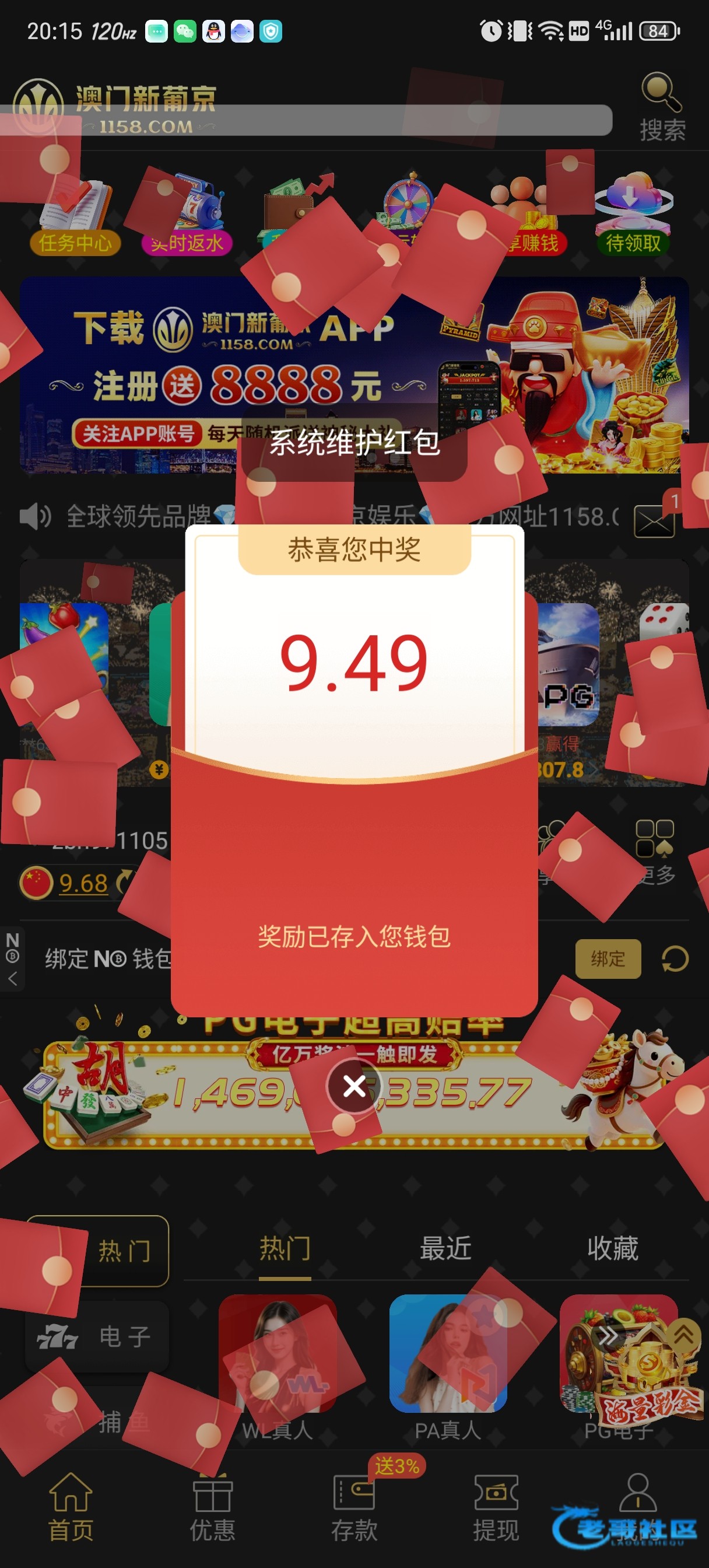Viewport: 709px width, 1568px height.
Task: Close the red envelope prize popup
Action: 355,1086
